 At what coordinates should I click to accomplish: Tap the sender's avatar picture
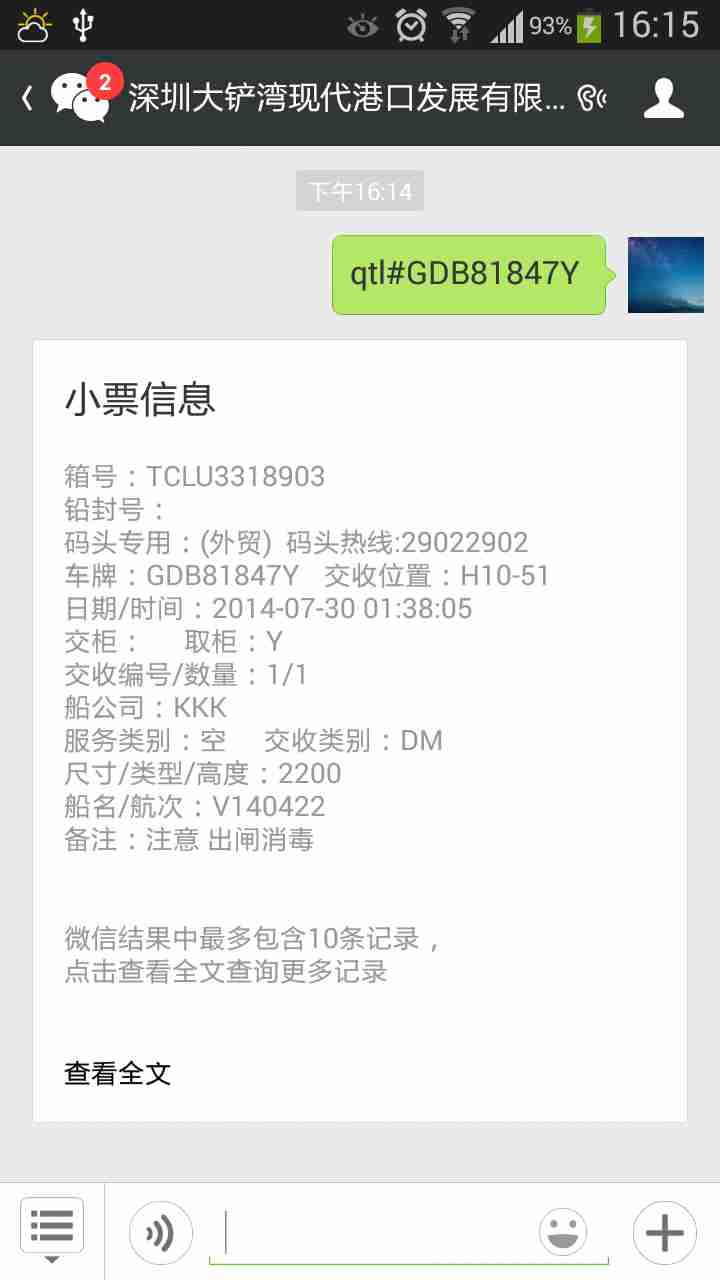[665, 275]
